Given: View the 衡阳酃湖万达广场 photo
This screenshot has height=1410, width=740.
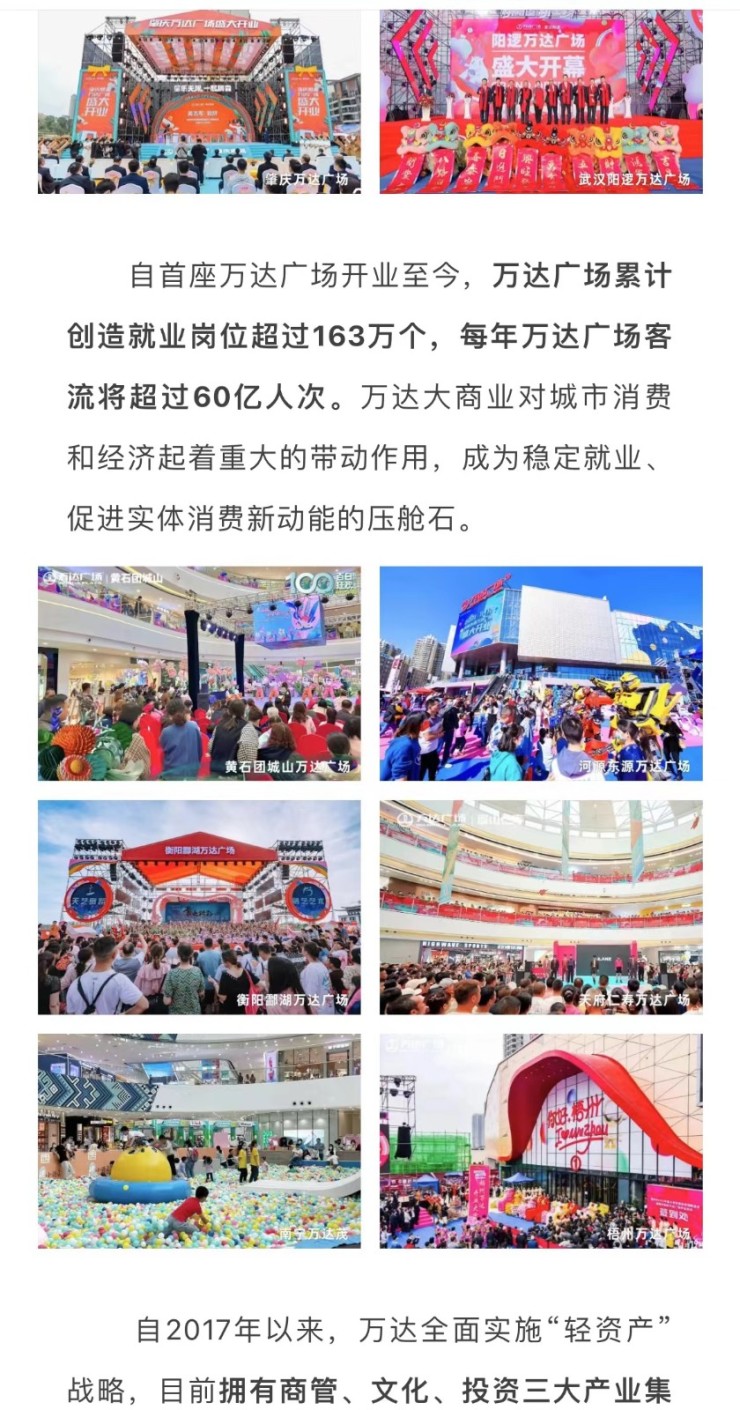Looking at the screenshot, I should pos(199,907).
